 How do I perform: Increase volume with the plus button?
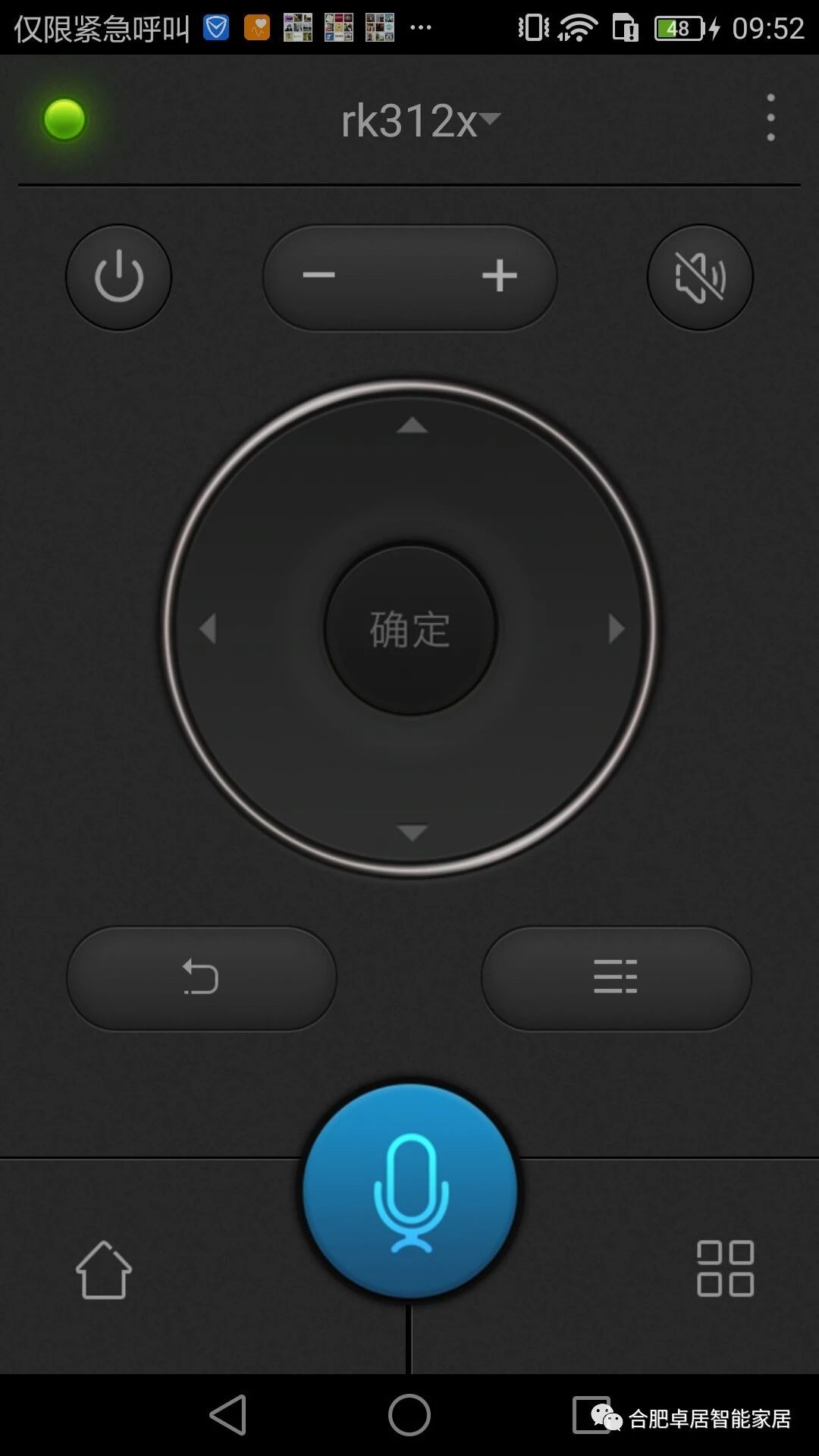[x=499, y=275]
